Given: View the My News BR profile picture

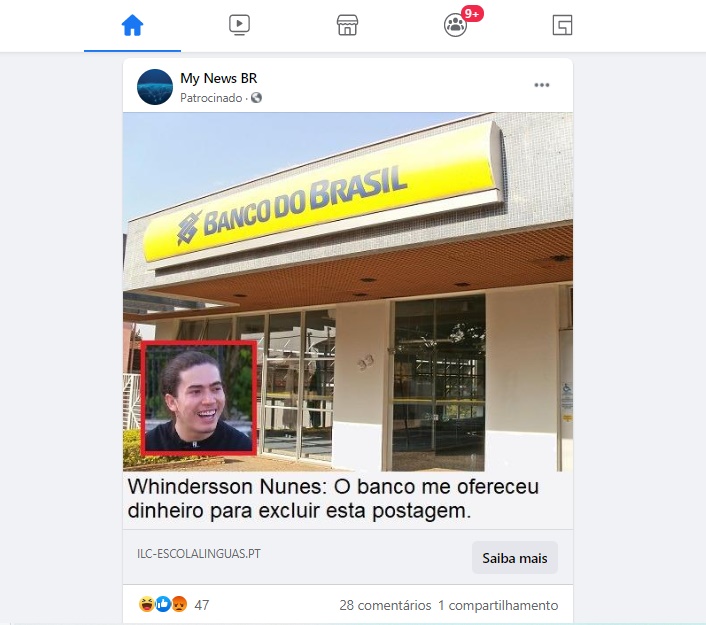Looking at the screenshot, I should [x=155, y=87].
